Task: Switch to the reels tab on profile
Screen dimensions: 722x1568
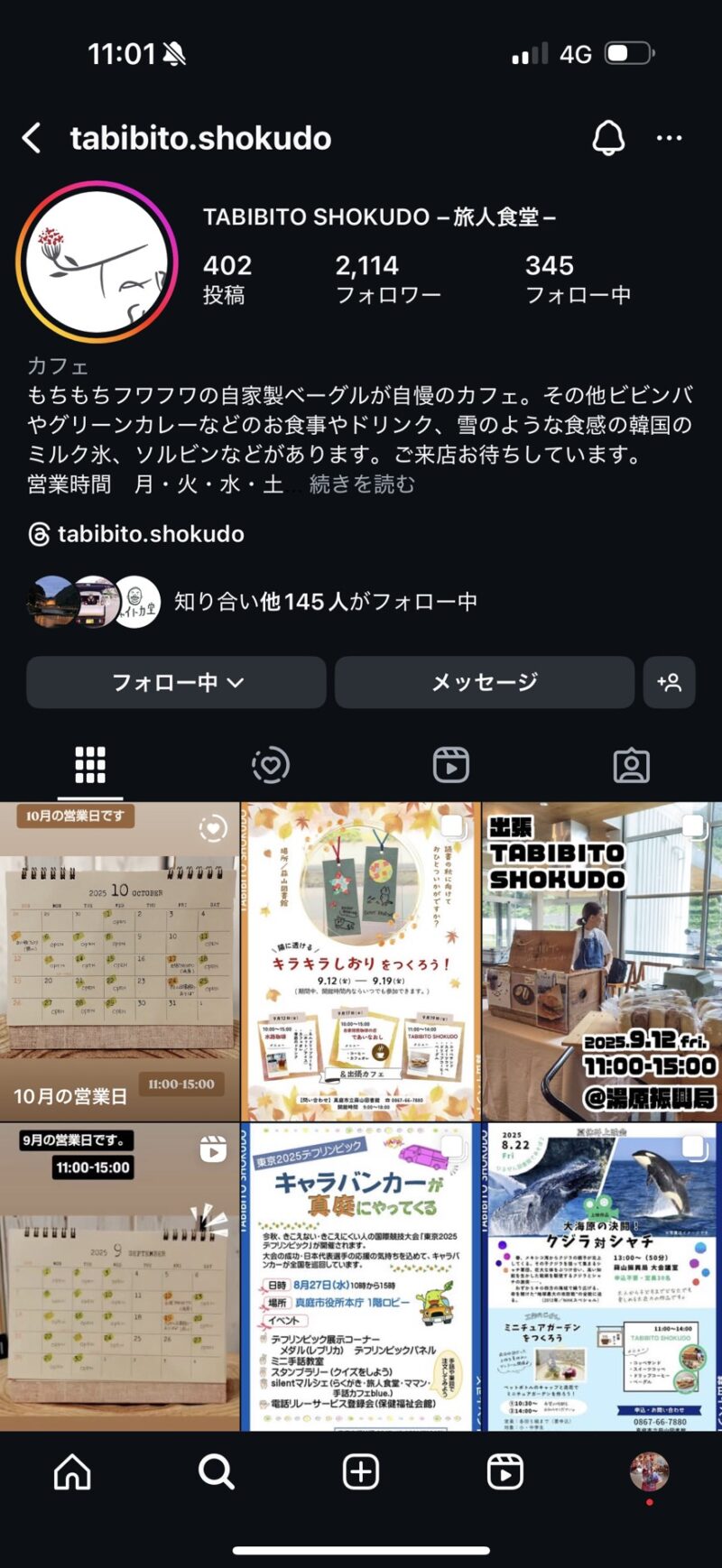Action: click(450, 765)
